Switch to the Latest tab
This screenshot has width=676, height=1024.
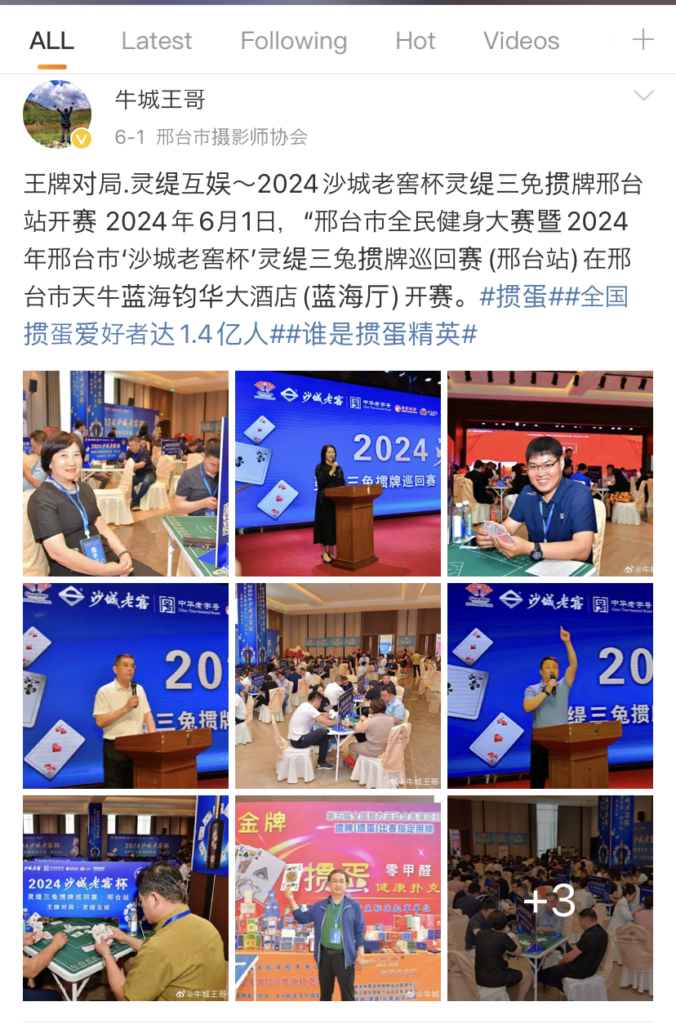point(156,41)
